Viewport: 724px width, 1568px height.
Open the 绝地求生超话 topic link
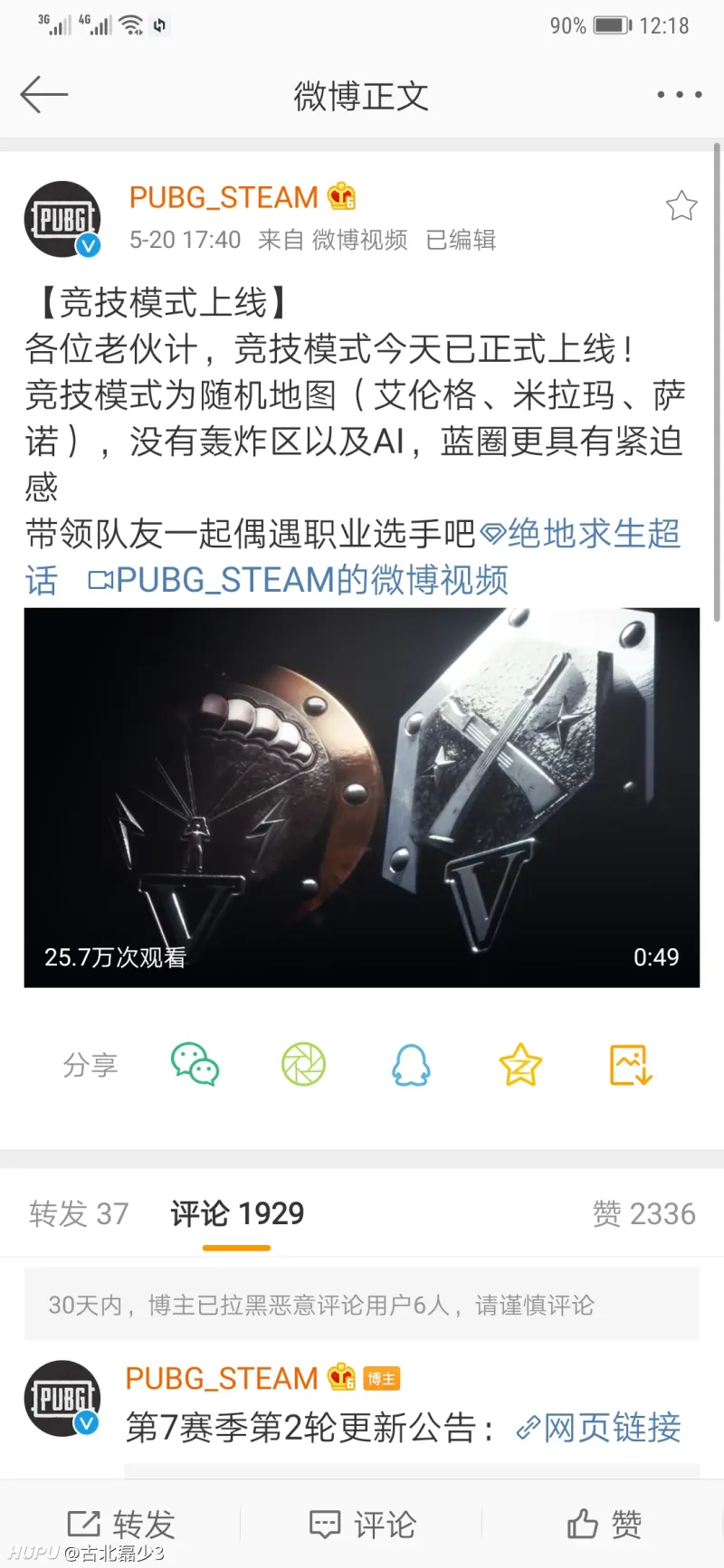pyautogui.click(x=353, y=556)
